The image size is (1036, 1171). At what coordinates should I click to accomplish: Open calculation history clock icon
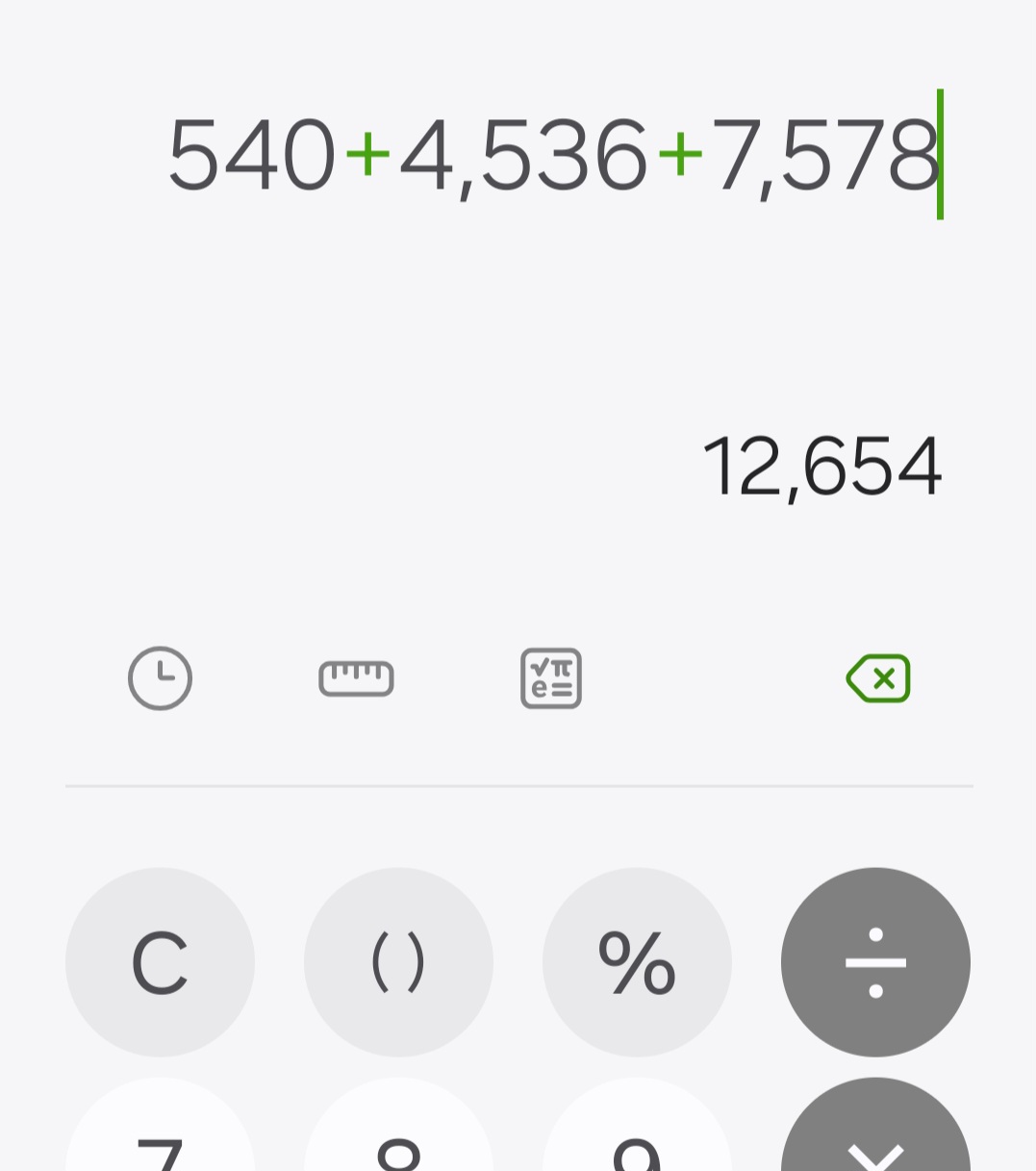tap(161, 678)
